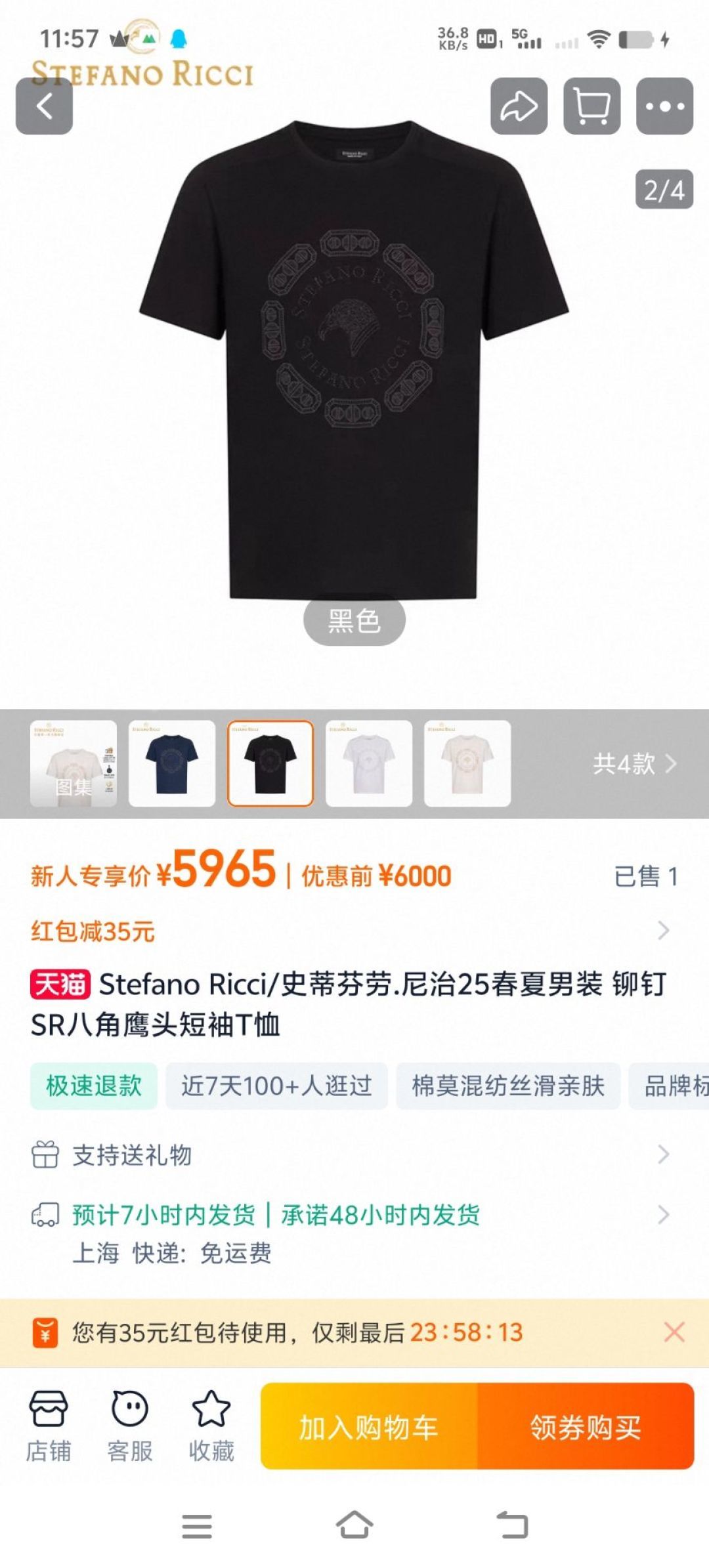Select the navy blue T-shirt variant

coord(172,763)
